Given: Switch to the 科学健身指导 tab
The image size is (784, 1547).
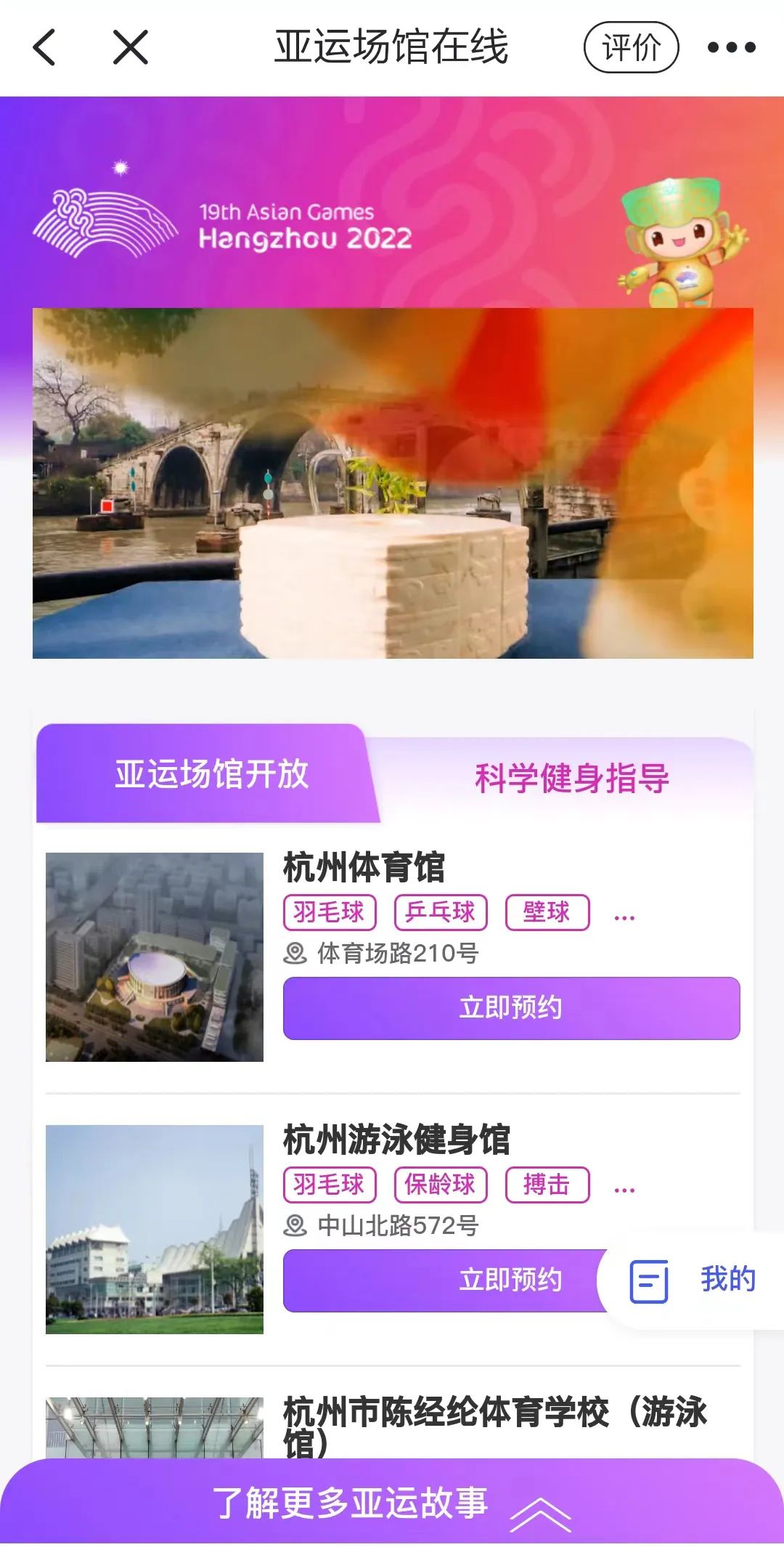Looking at the screenshot, I should click(x=573, y=776).
